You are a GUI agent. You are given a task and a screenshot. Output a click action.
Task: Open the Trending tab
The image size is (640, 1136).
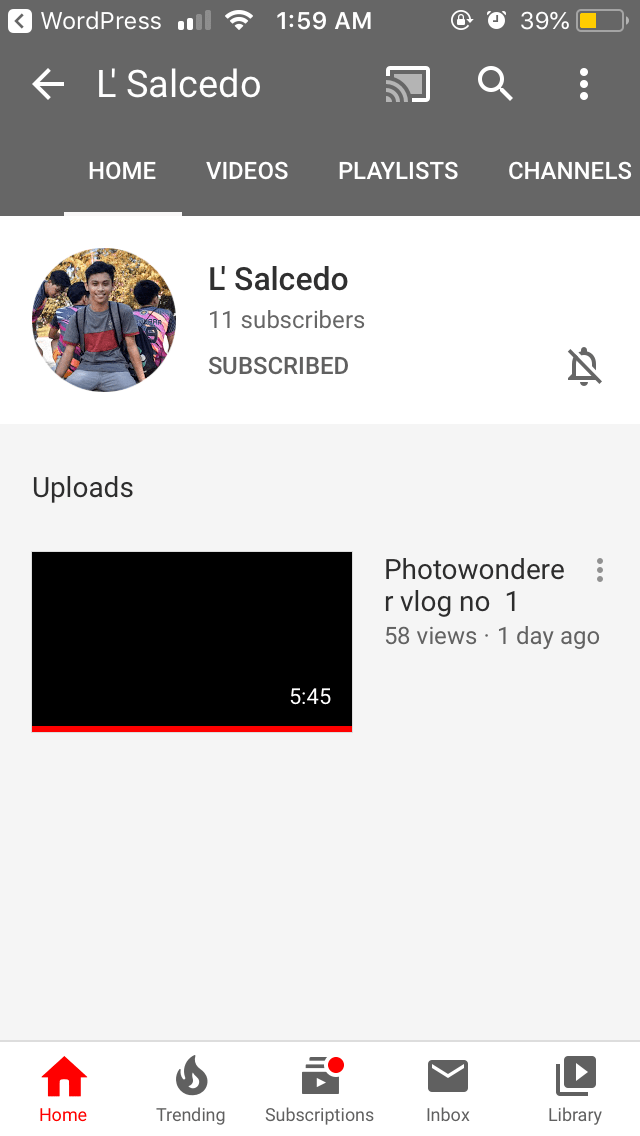(191, 1089)
